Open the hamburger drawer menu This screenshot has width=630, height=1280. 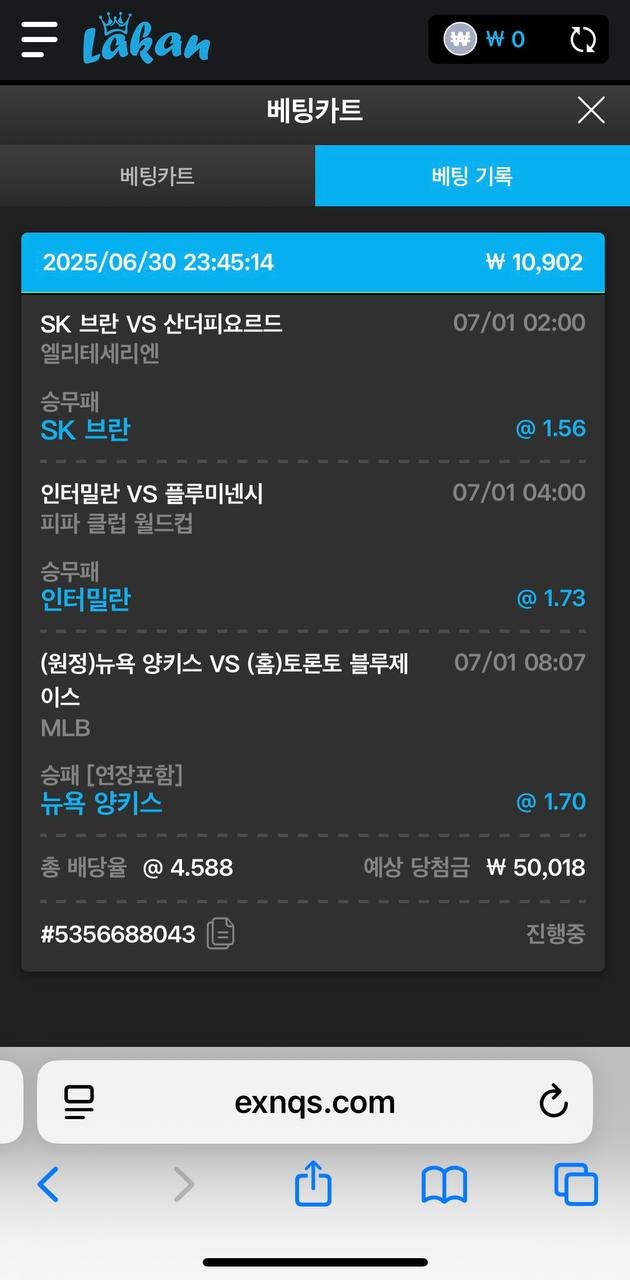tap(39, 39)
